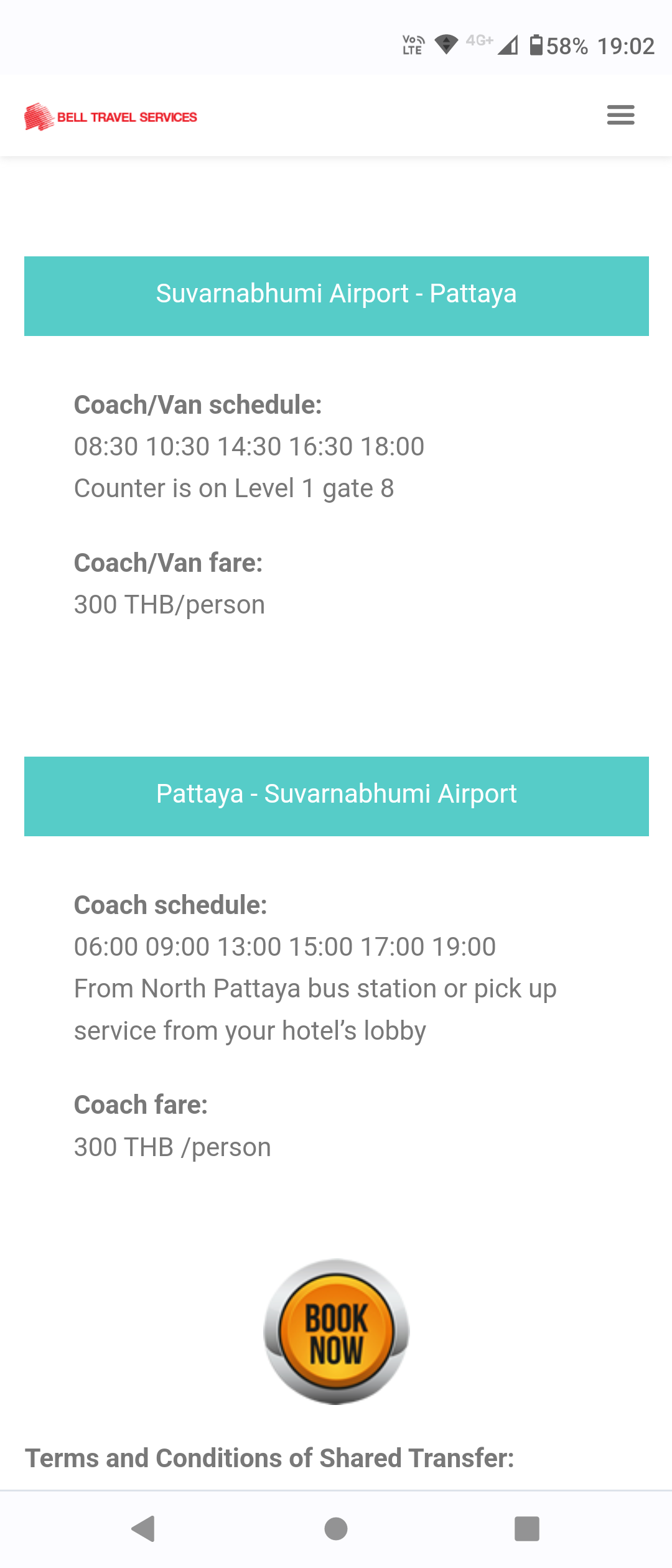Open the hamburger navigation menu
Screen dimensions: 672x1568
pyautogui.click(x=620, y=115)
